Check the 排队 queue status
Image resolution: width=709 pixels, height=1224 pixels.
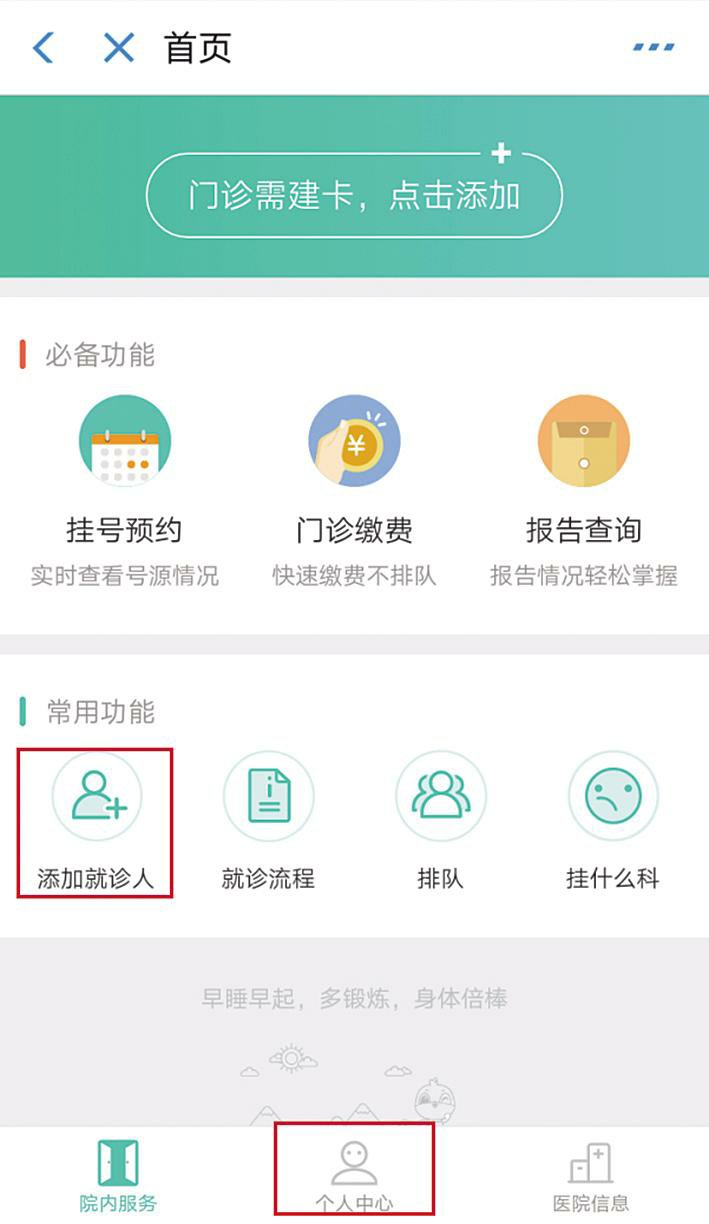point(440,822)
